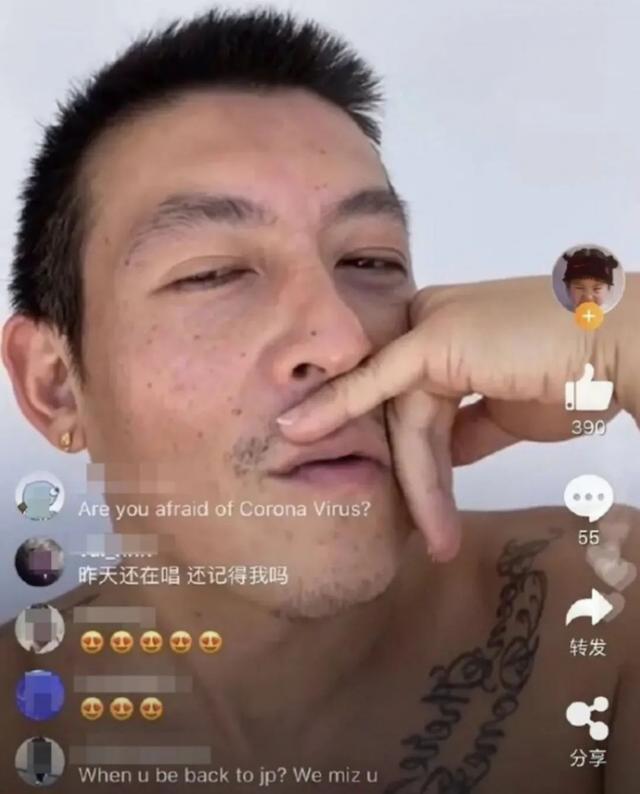640x794 pixels.
Task: Tap the 转发 forward arrow
Action: [x=588, y=609]
